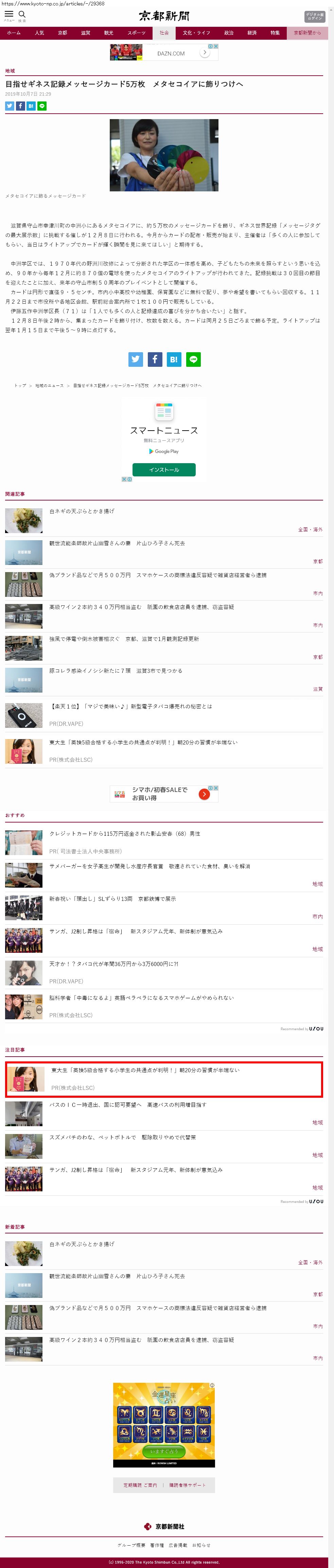Read スズメバチのわな、ペットボトルで article

tap(123, 1137)
